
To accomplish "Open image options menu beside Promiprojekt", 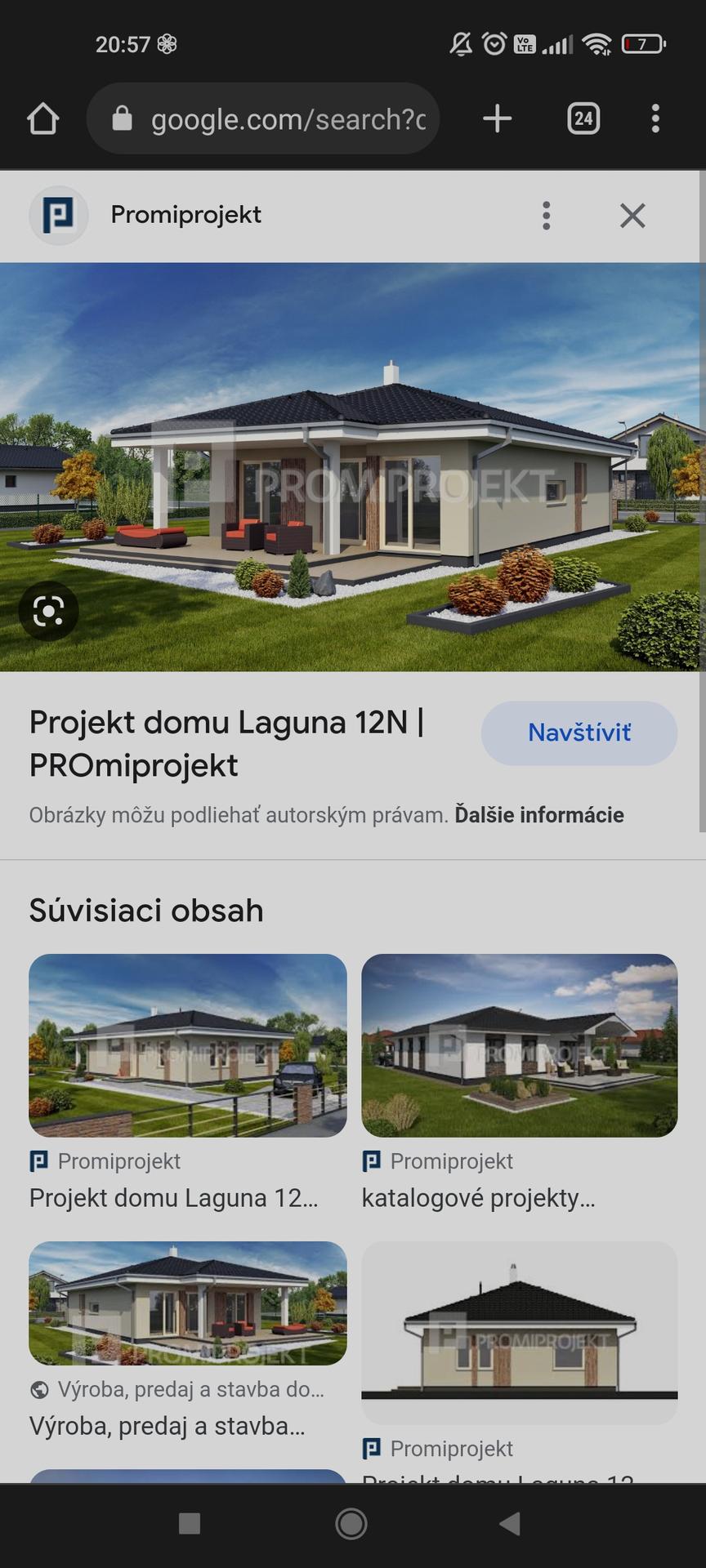I will (x=547, y=216).
